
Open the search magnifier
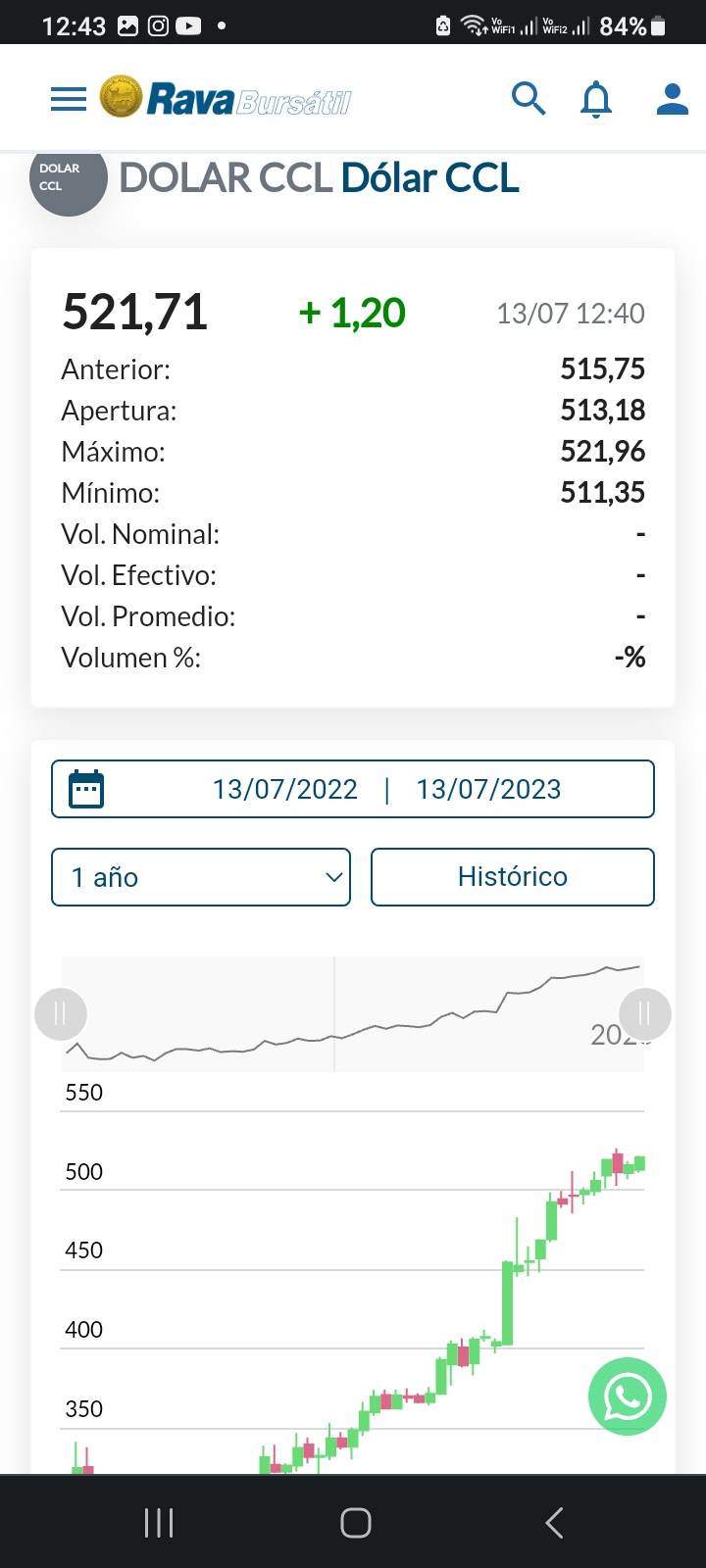click(x=529, y=99)
